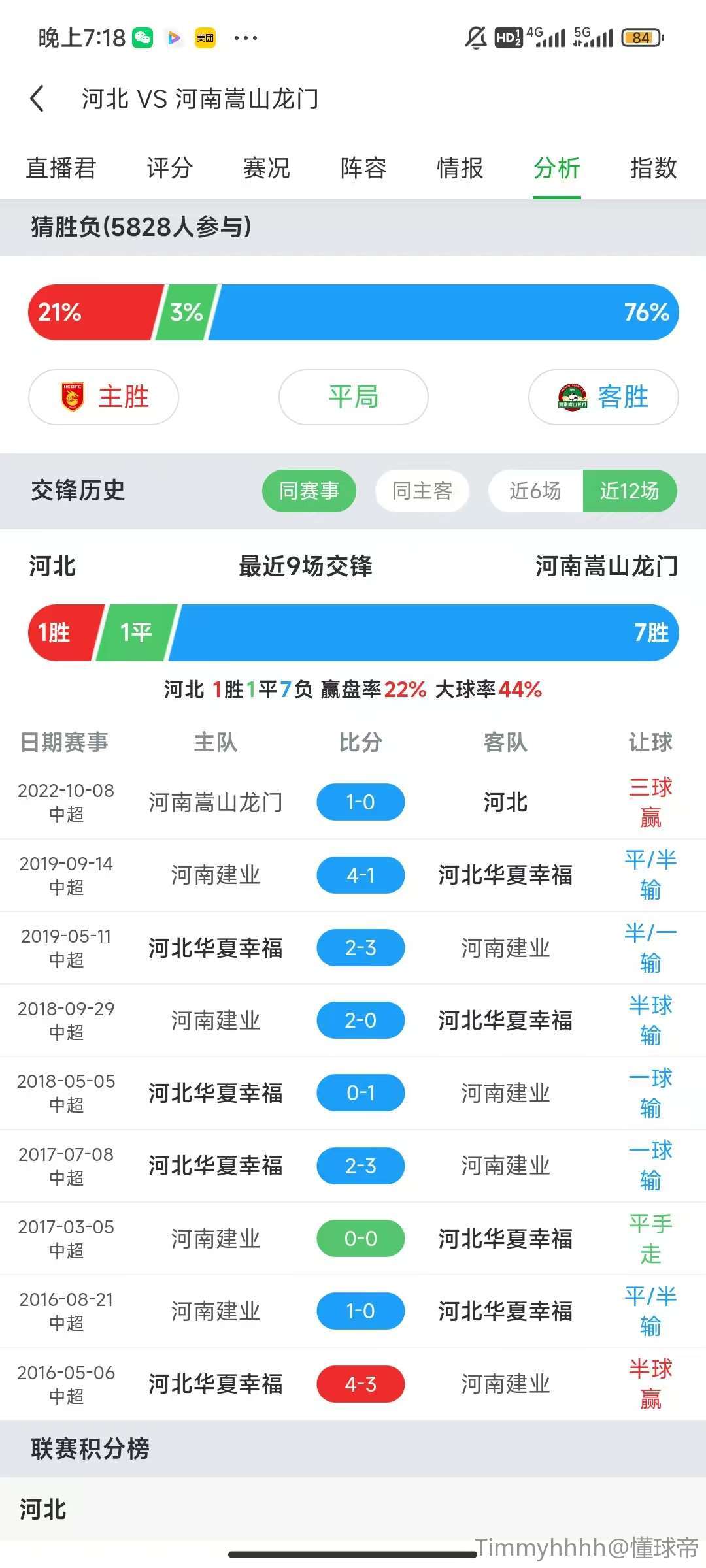Switch to the 指数 tab
The height and width of the screenshot is (1568, 706).
(x=653, y=168)
